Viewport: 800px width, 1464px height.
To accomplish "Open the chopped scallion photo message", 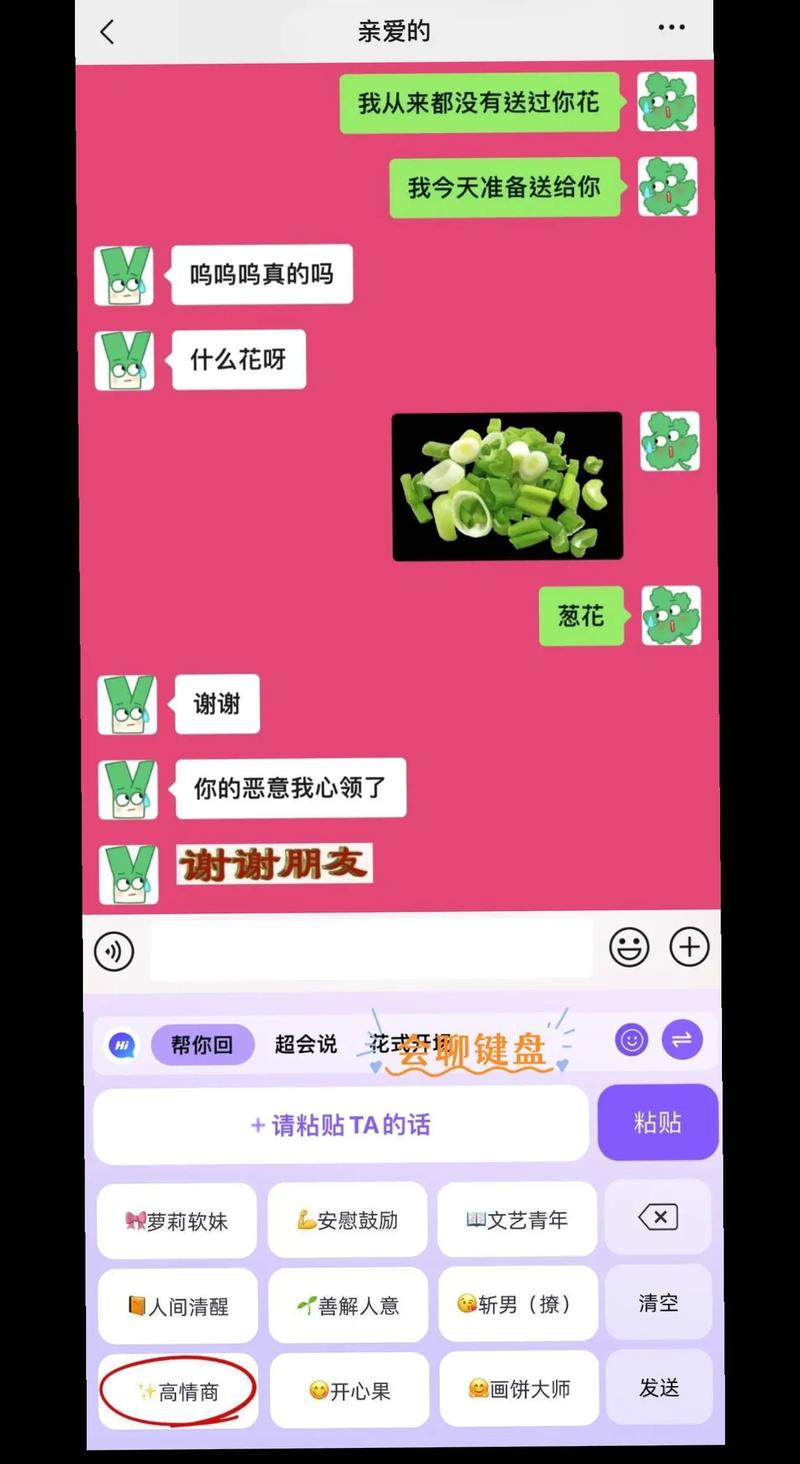I will (x=506, y=486).
